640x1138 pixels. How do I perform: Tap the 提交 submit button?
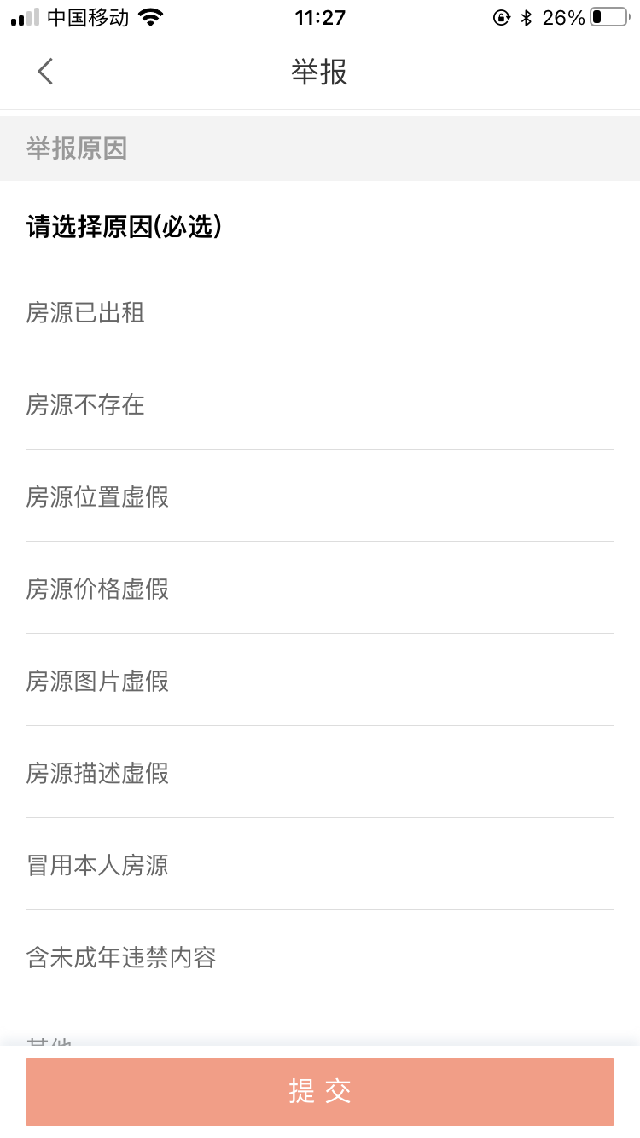[320, 1091]
